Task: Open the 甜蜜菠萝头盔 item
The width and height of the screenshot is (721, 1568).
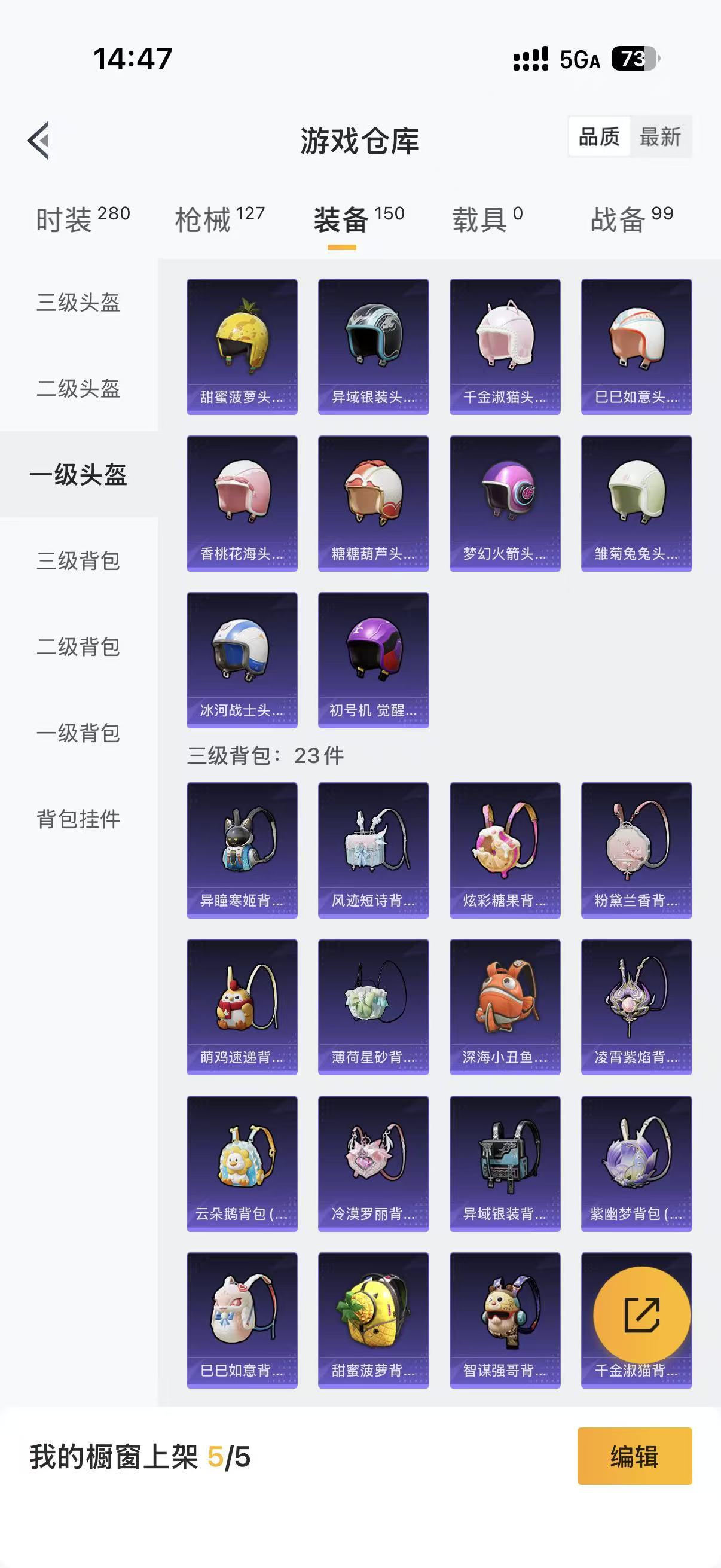Action: [242, 346]
